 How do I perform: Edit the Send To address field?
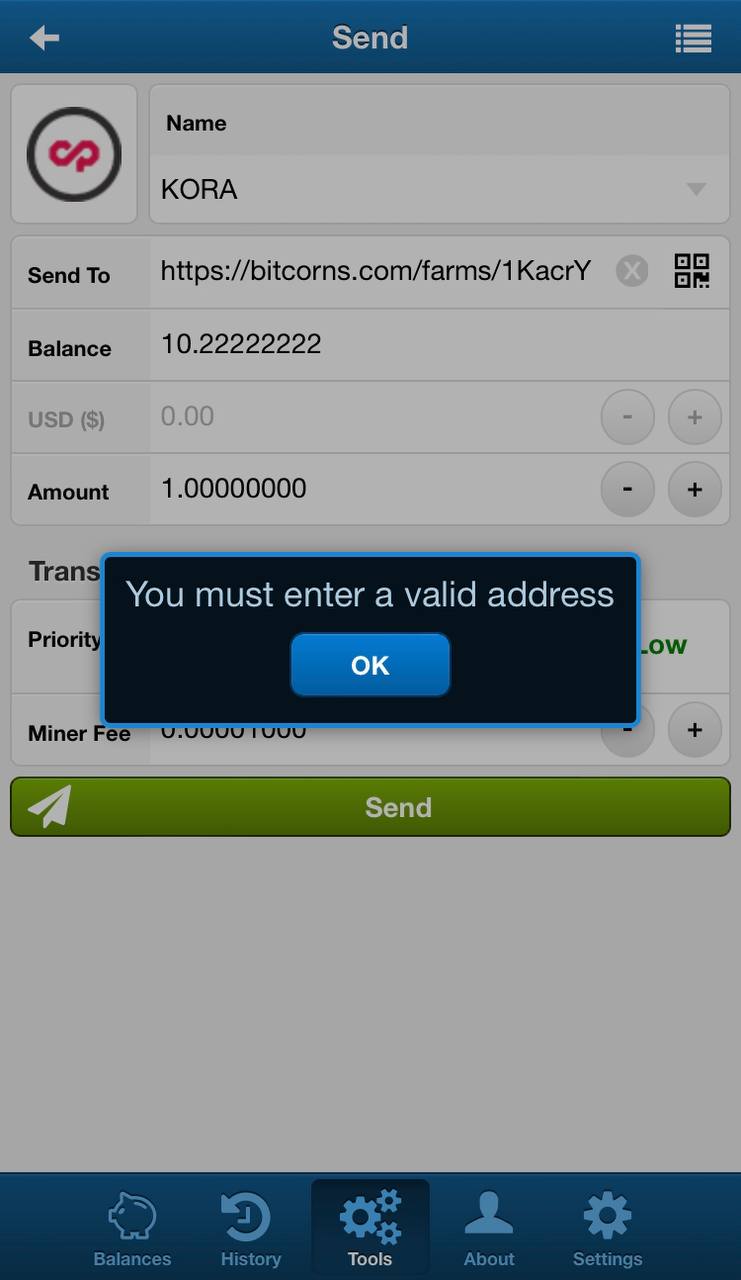379,271
